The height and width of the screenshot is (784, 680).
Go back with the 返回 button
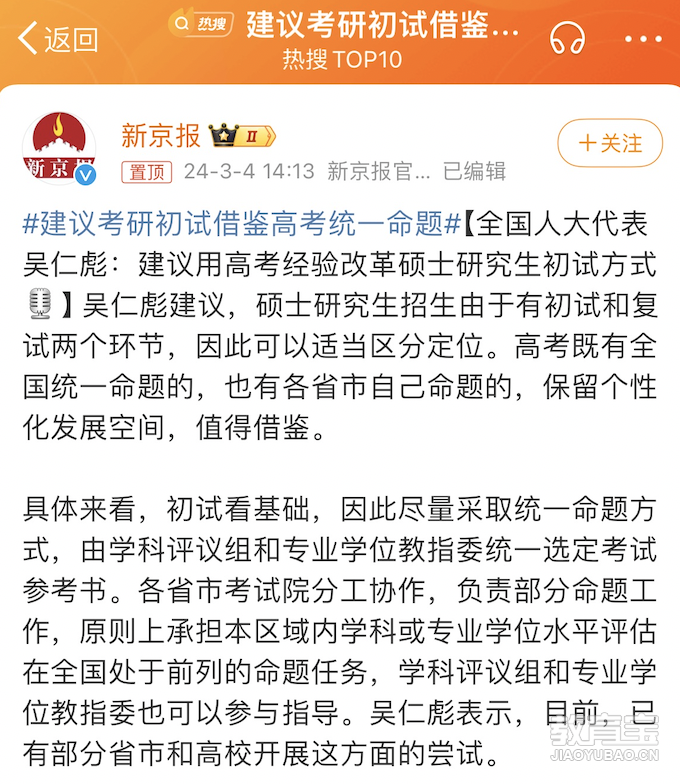58,39
